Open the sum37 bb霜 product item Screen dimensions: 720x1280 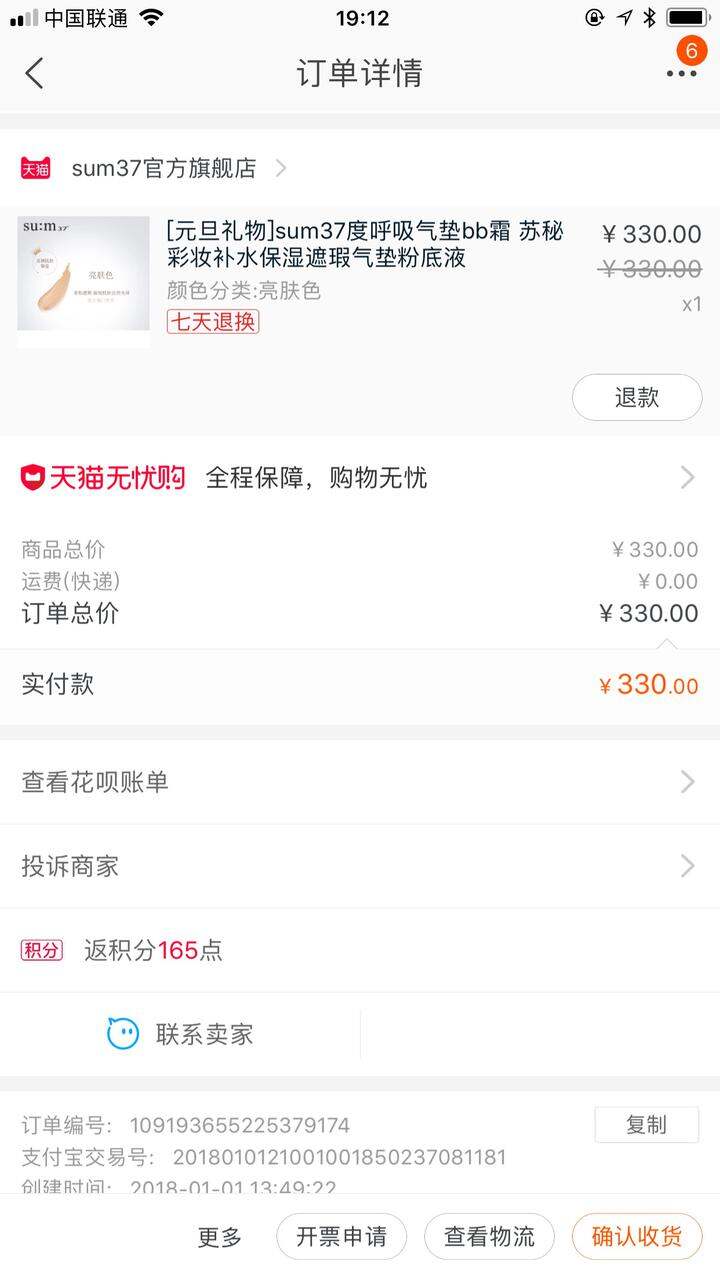360,281
